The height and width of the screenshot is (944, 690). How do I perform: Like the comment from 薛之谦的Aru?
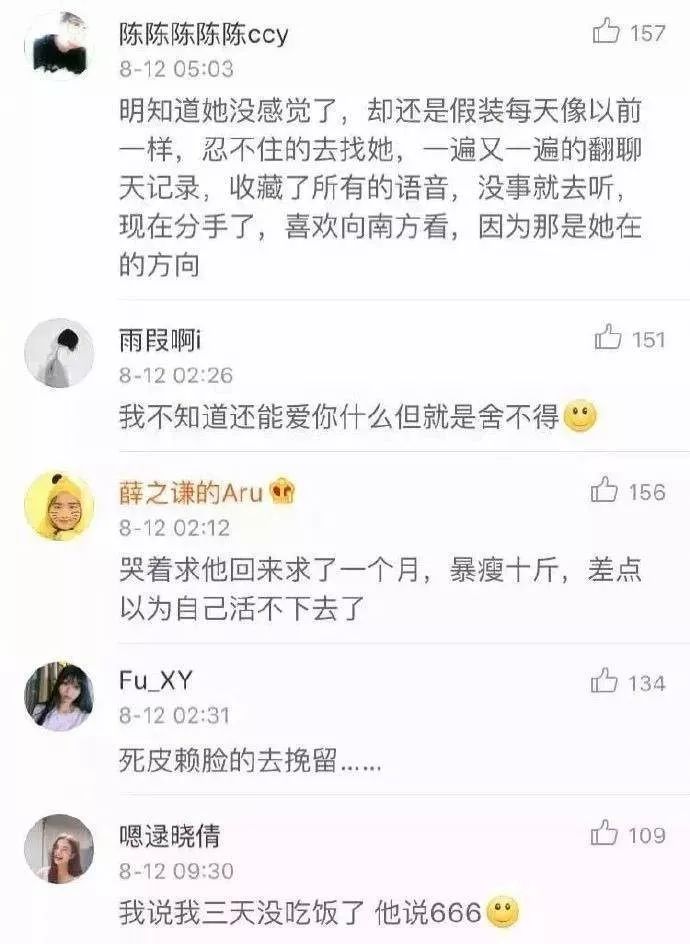(x=606, y=491)
